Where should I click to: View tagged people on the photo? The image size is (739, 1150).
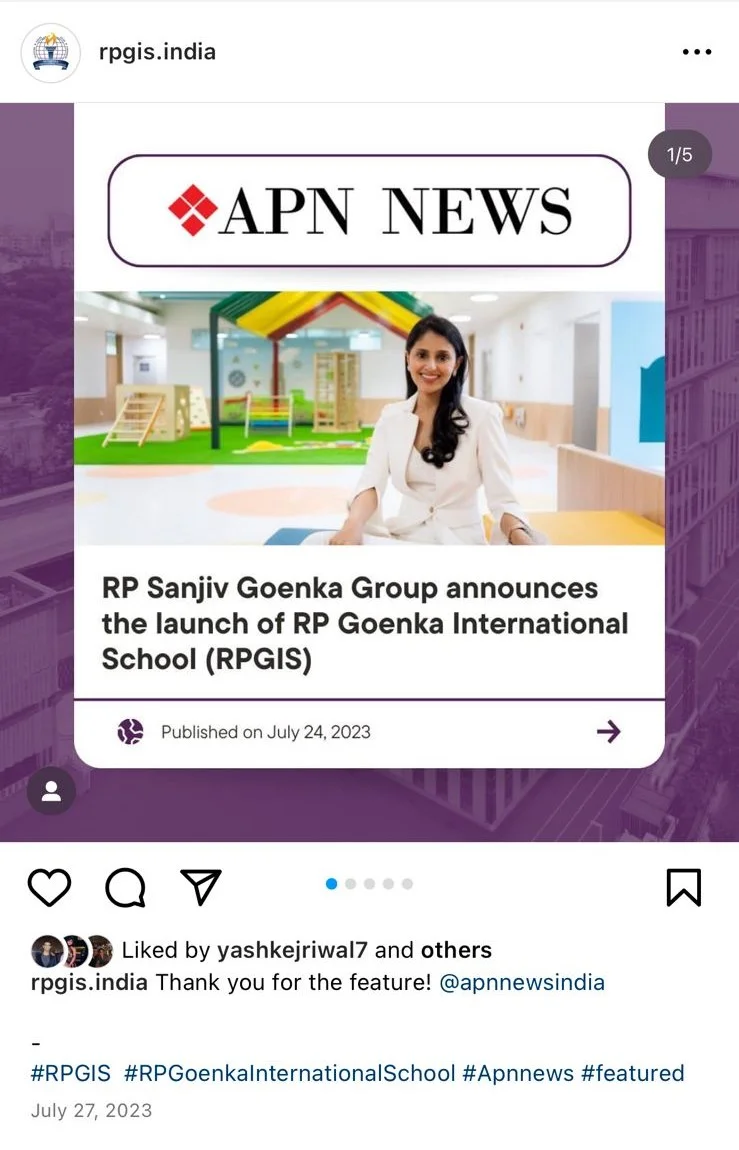point(51,791)
